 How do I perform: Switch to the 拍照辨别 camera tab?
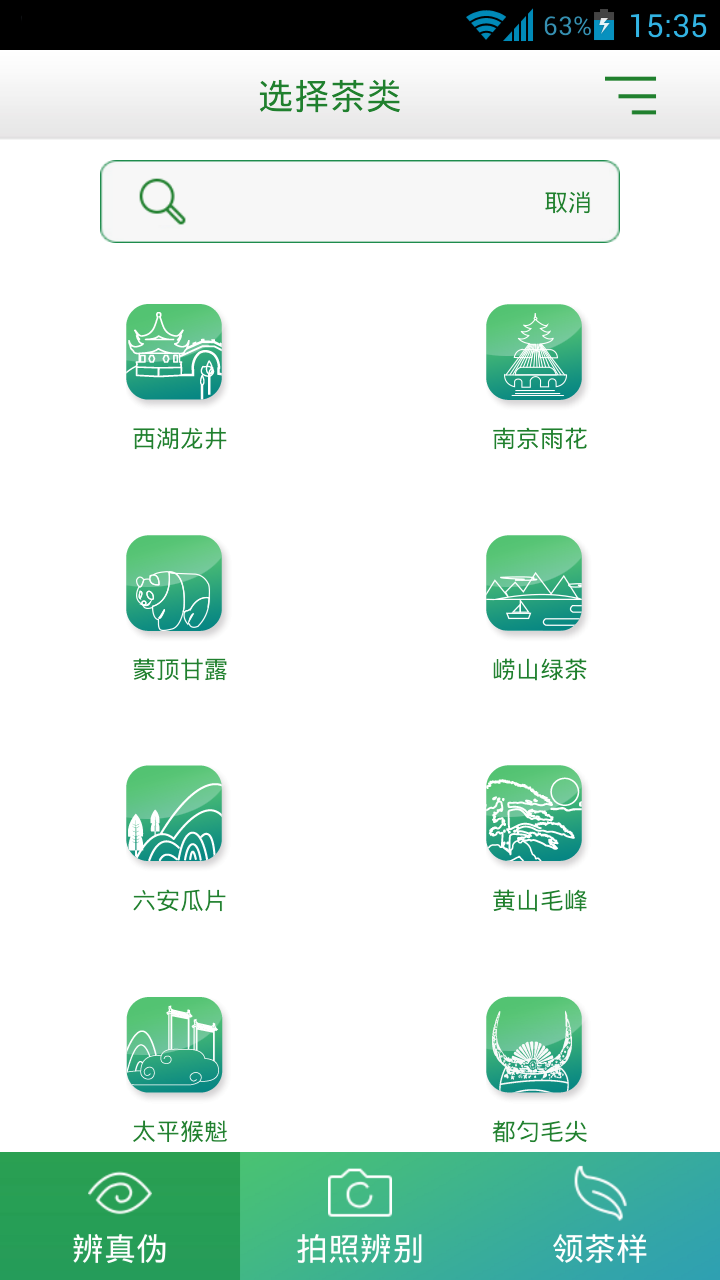click(360, 1216)
